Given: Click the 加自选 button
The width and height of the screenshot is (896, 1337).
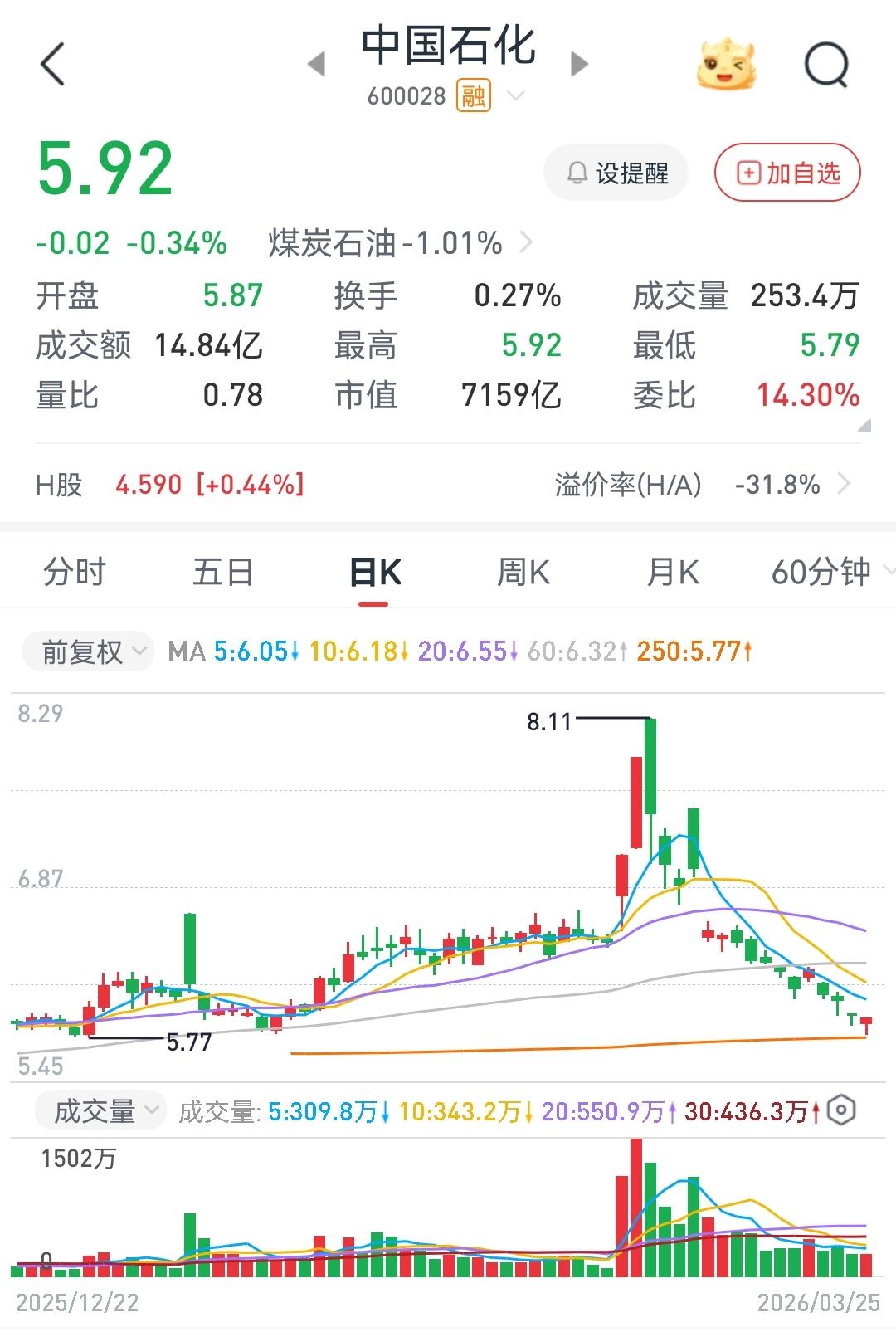Looking at the screenshot, I should point(786,171).
